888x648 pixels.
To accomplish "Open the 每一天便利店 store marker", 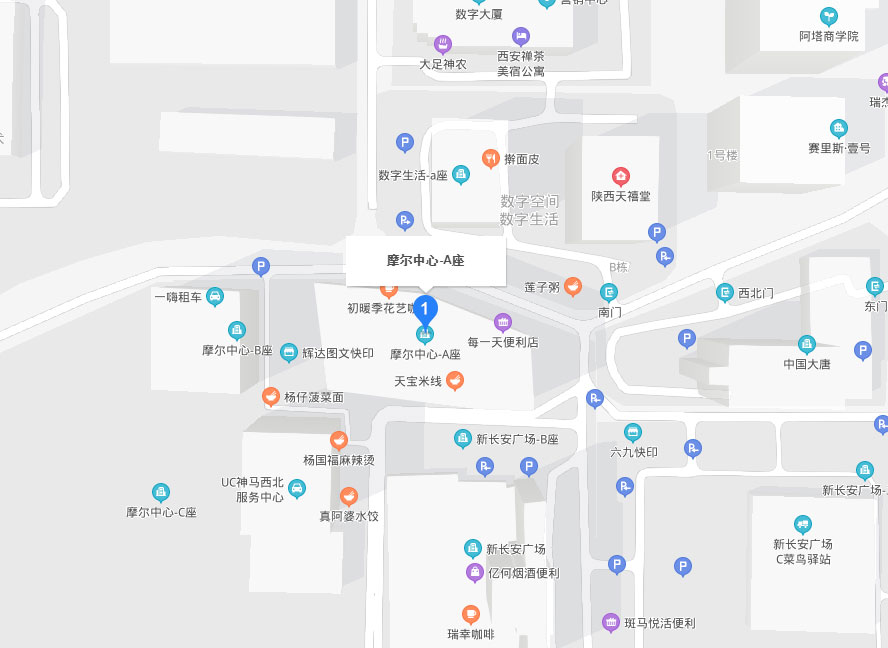I will pos(503,322).
